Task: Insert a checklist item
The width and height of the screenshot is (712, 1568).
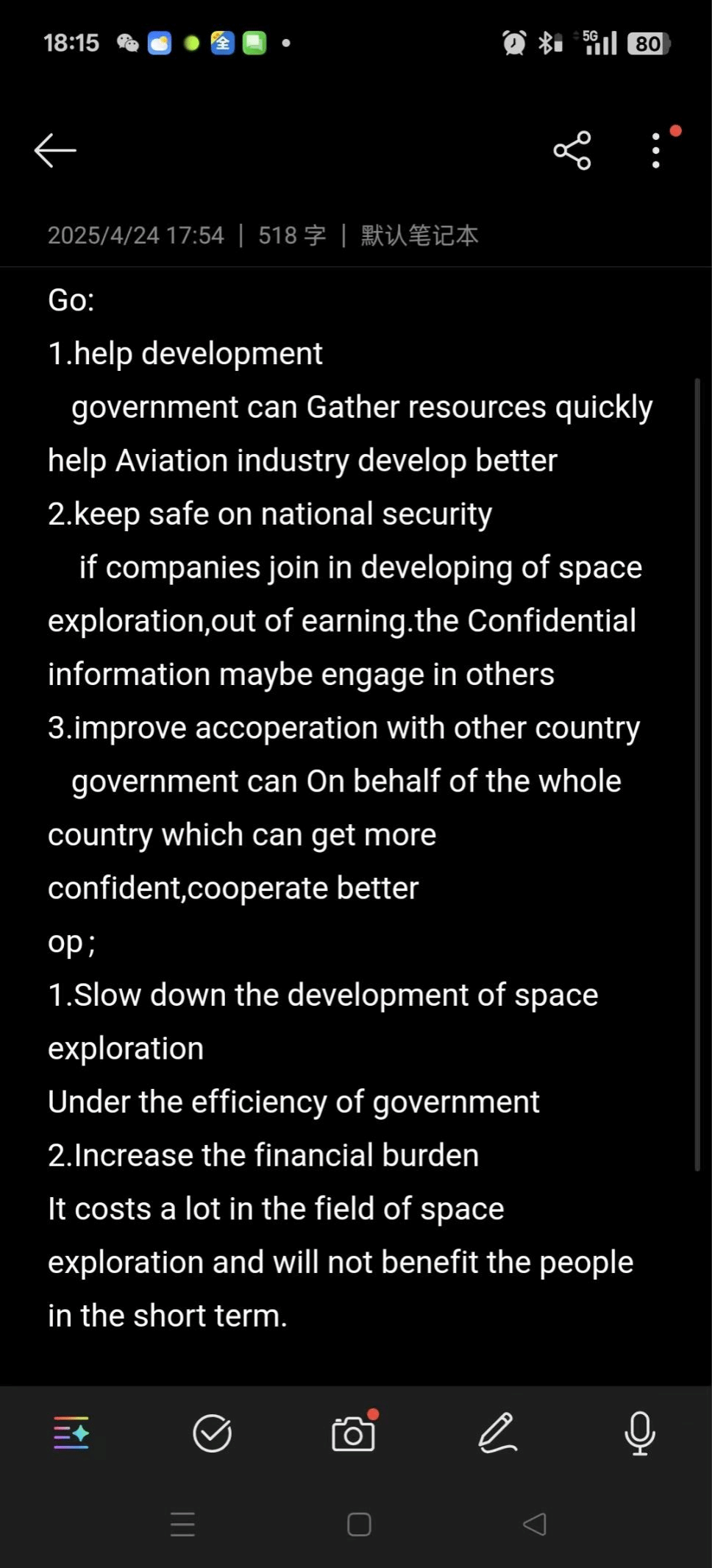Action: pos(212,1433)
